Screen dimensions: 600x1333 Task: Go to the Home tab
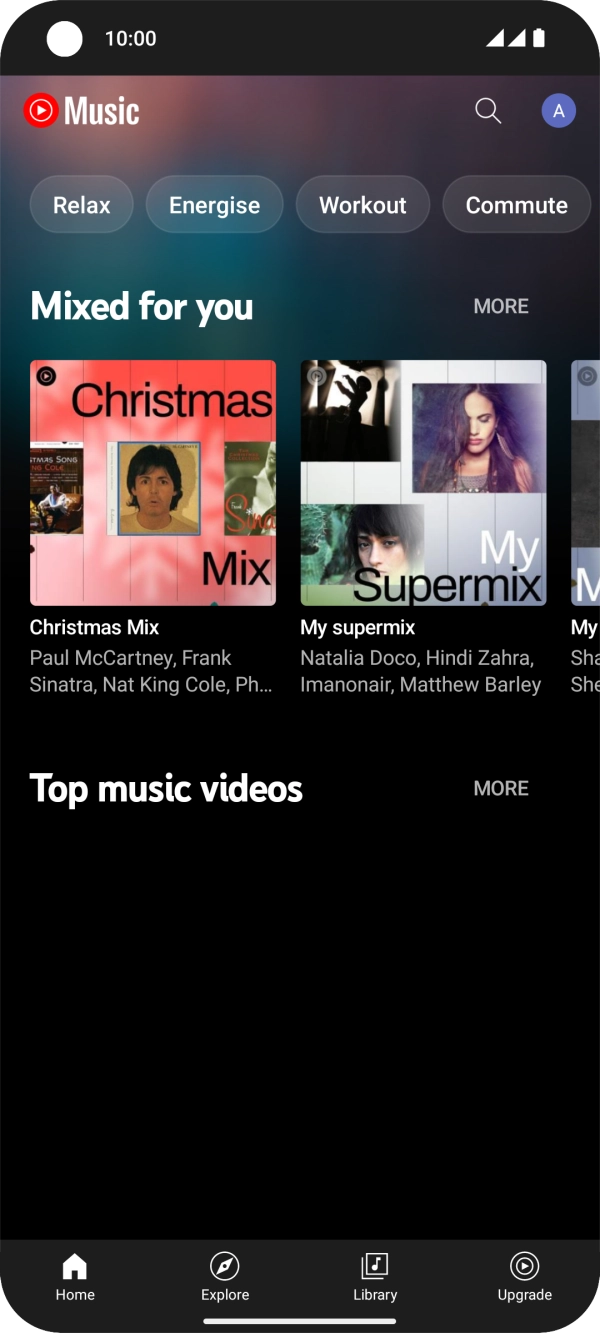(75, 1278)
